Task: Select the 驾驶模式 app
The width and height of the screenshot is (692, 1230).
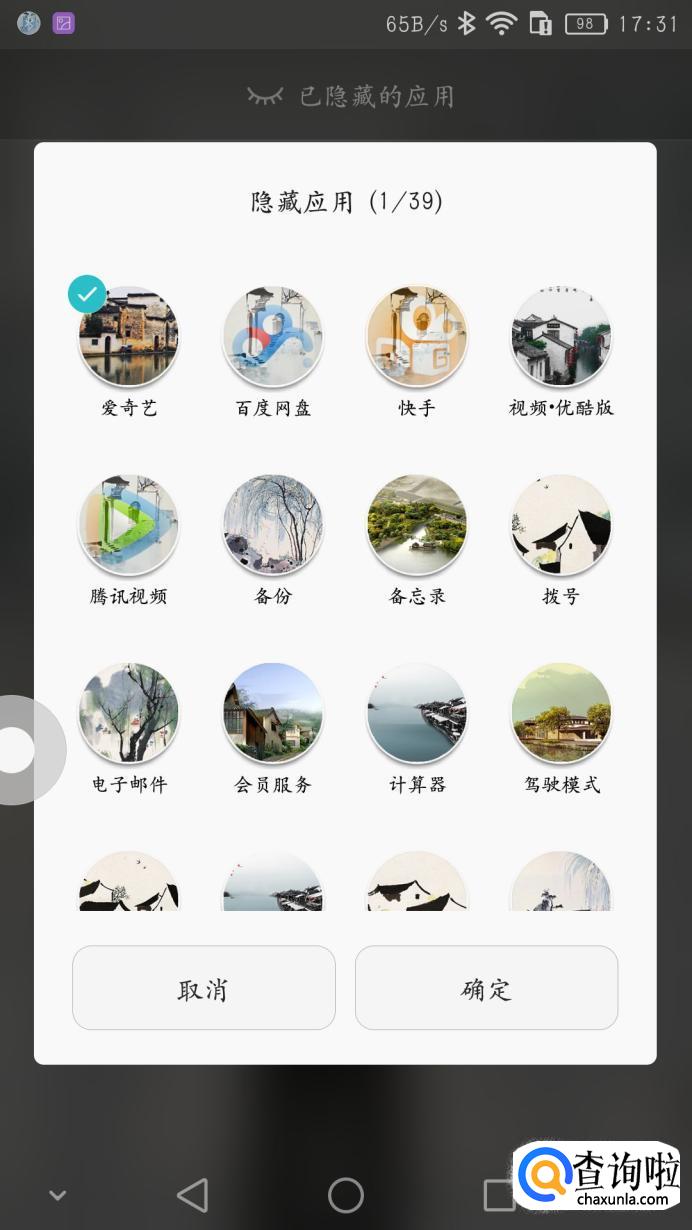Action: click(561, 714)
